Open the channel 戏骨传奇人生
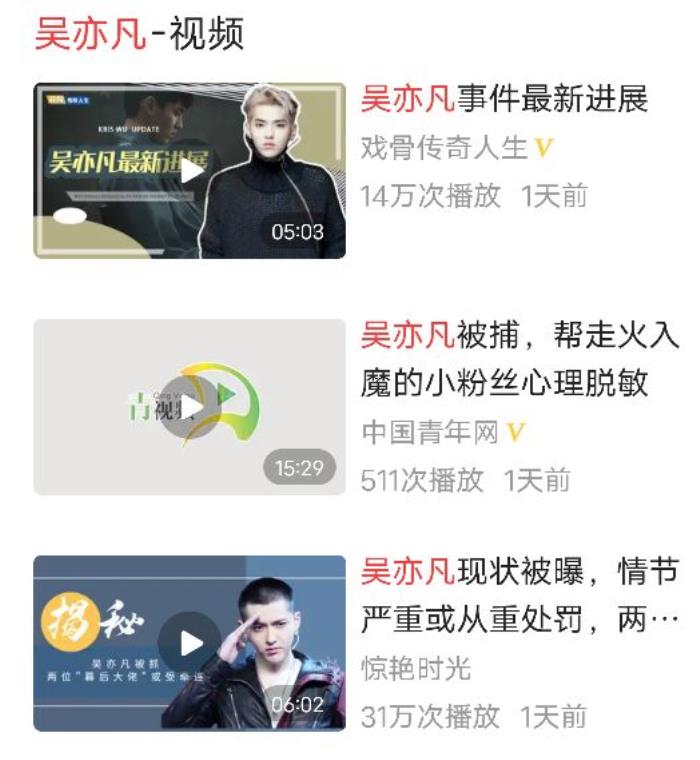The image size is (700, 760). pos(443,148)
